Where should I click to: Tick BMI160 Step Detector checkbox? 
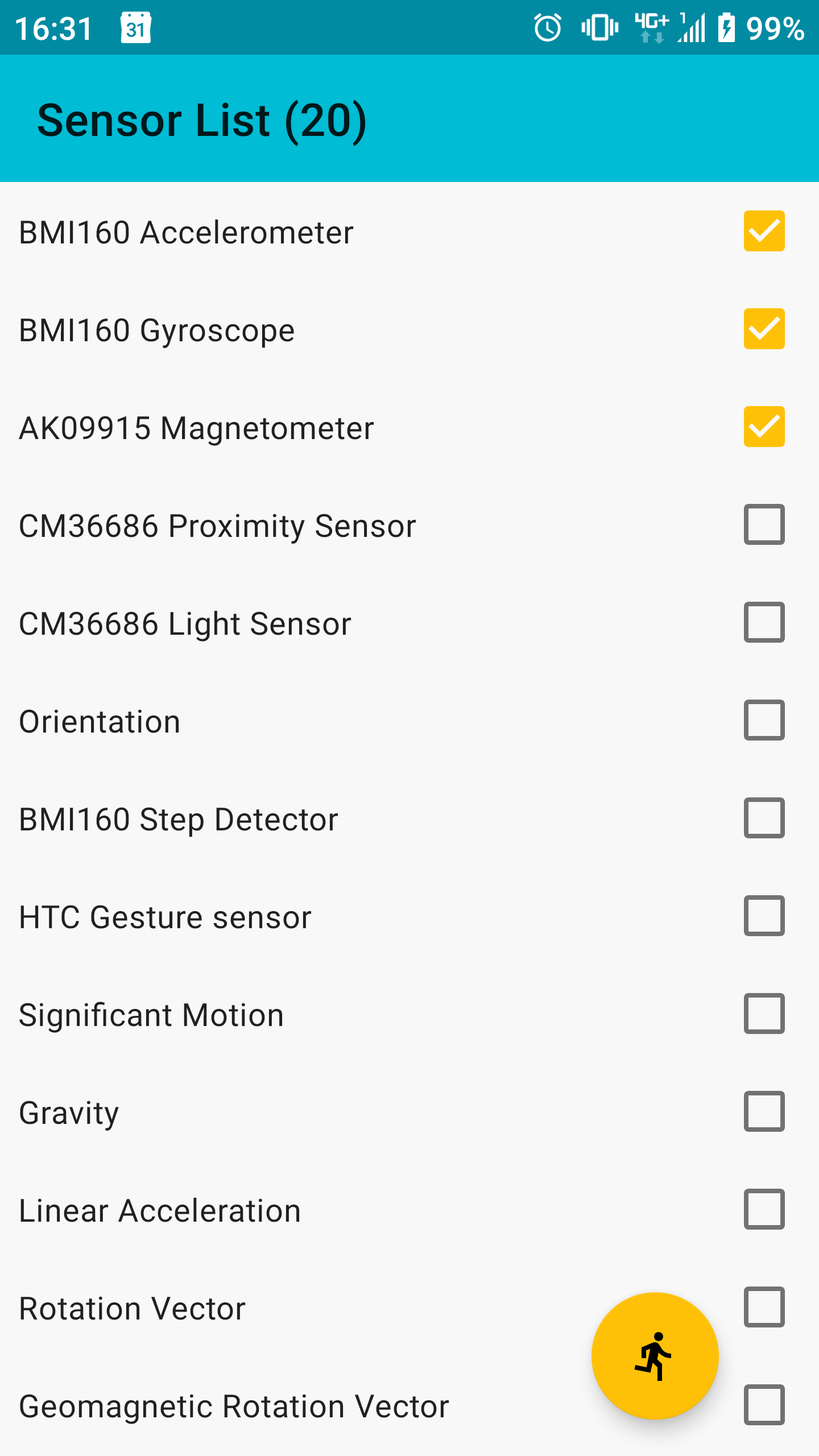[764, 818]
